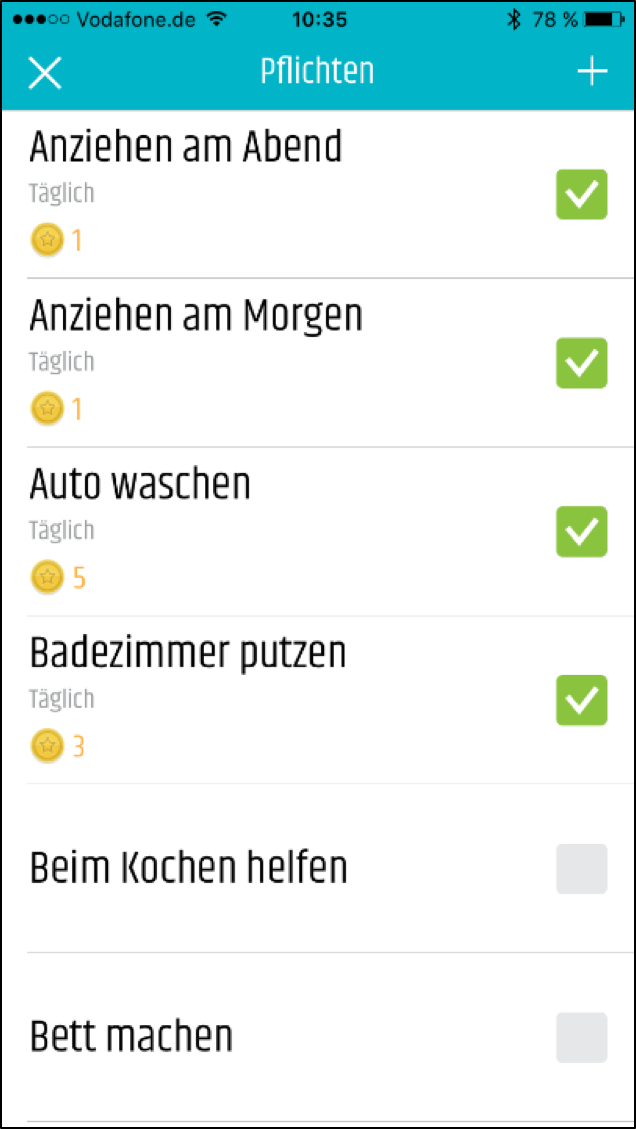Add a new Pflicht with plus icon
Screen dimensions: 636x1129
coord(592,72)
